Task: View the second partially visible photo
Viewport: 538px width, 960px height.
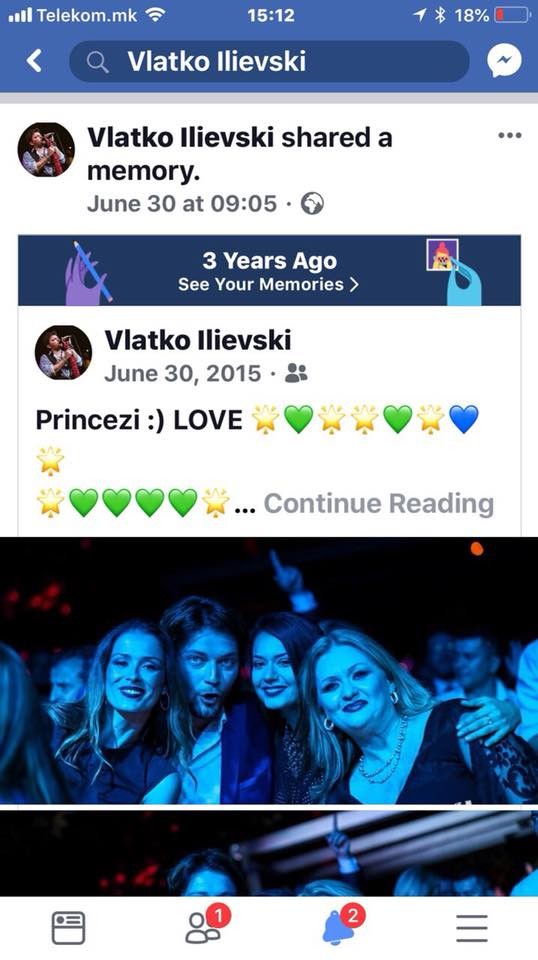Action: pyautogui.click(x=269, y=854)
